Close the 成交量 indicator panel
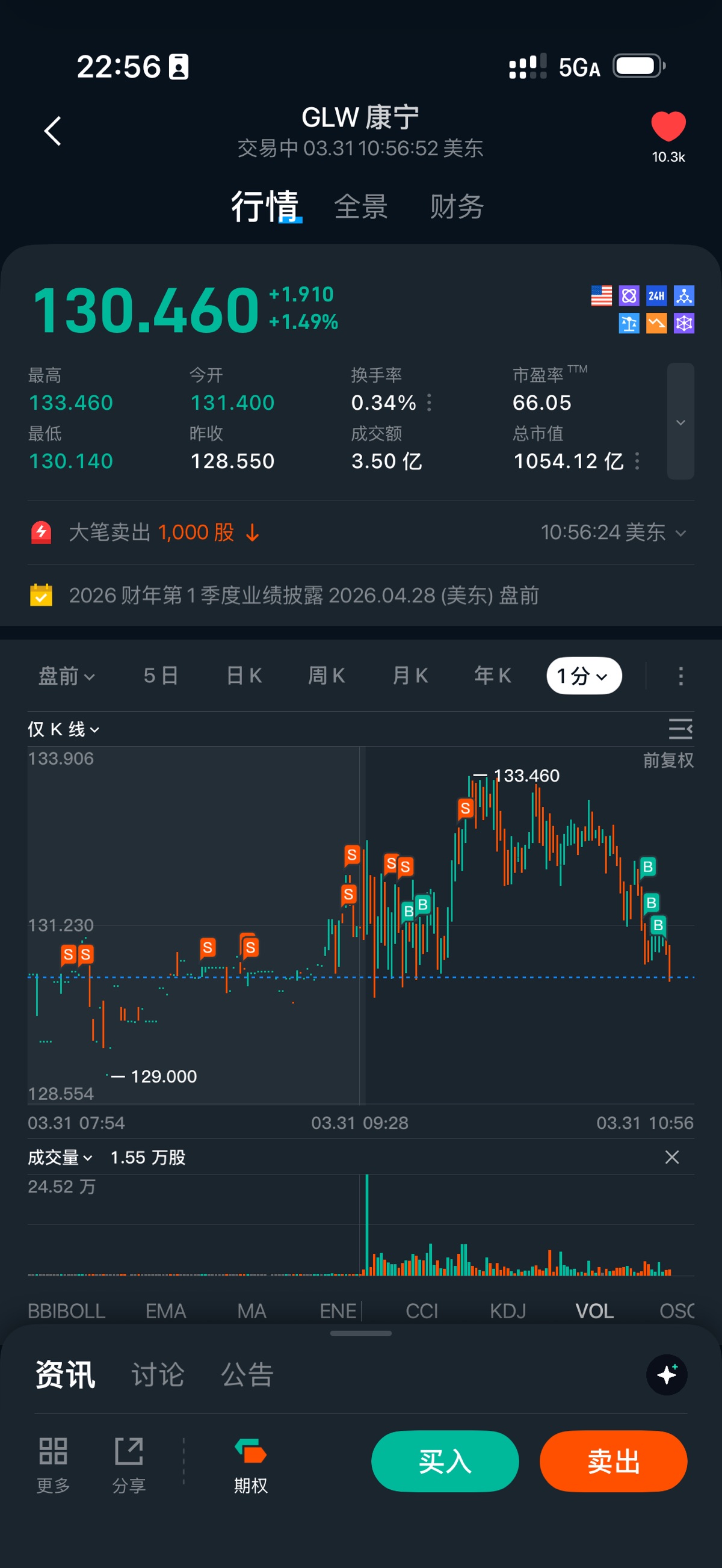Viewport: 722px width, 1568px height. [x=671, y=1157]
